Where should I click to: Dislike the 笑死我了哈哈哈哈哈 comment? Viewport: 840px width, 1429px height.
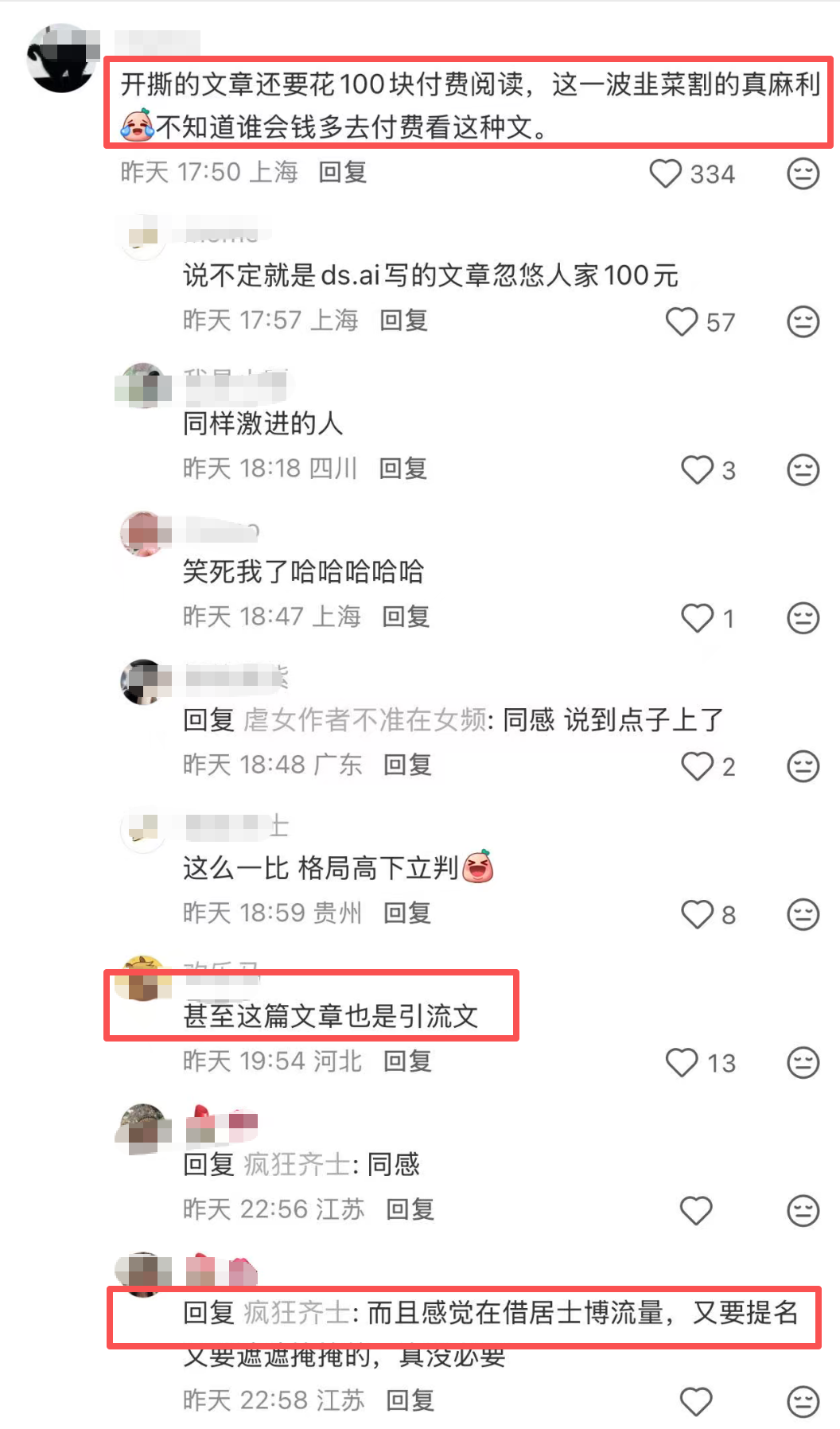tap(803, 617)
